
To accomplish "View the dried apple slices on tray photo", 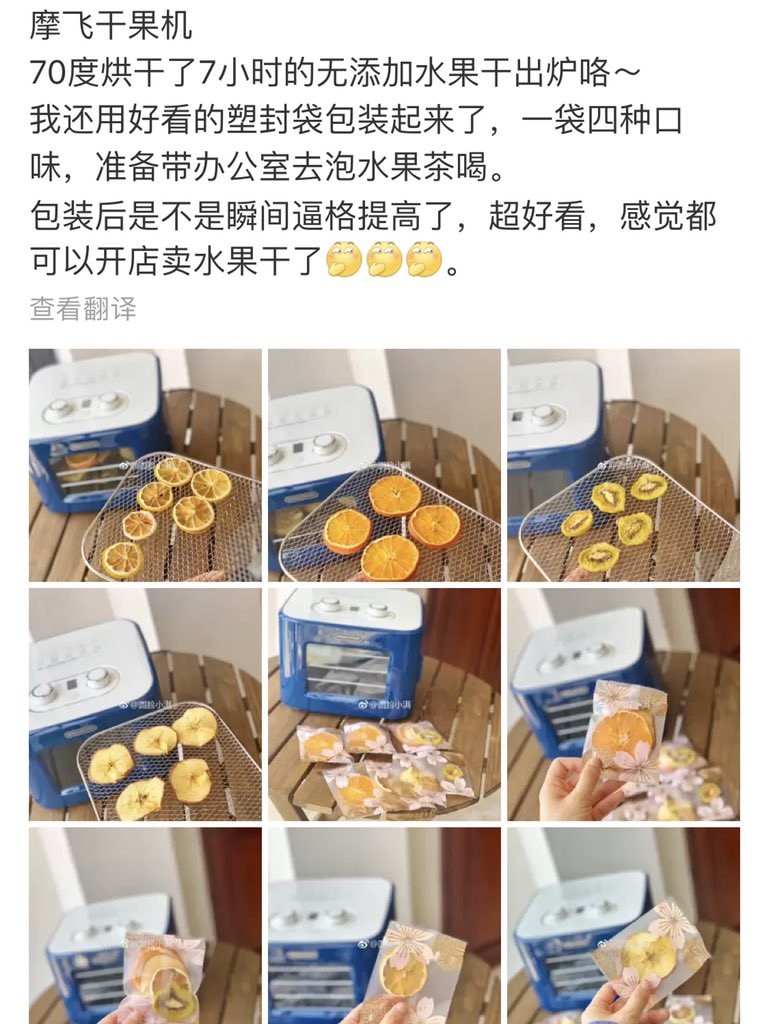I will coord(145,704).
